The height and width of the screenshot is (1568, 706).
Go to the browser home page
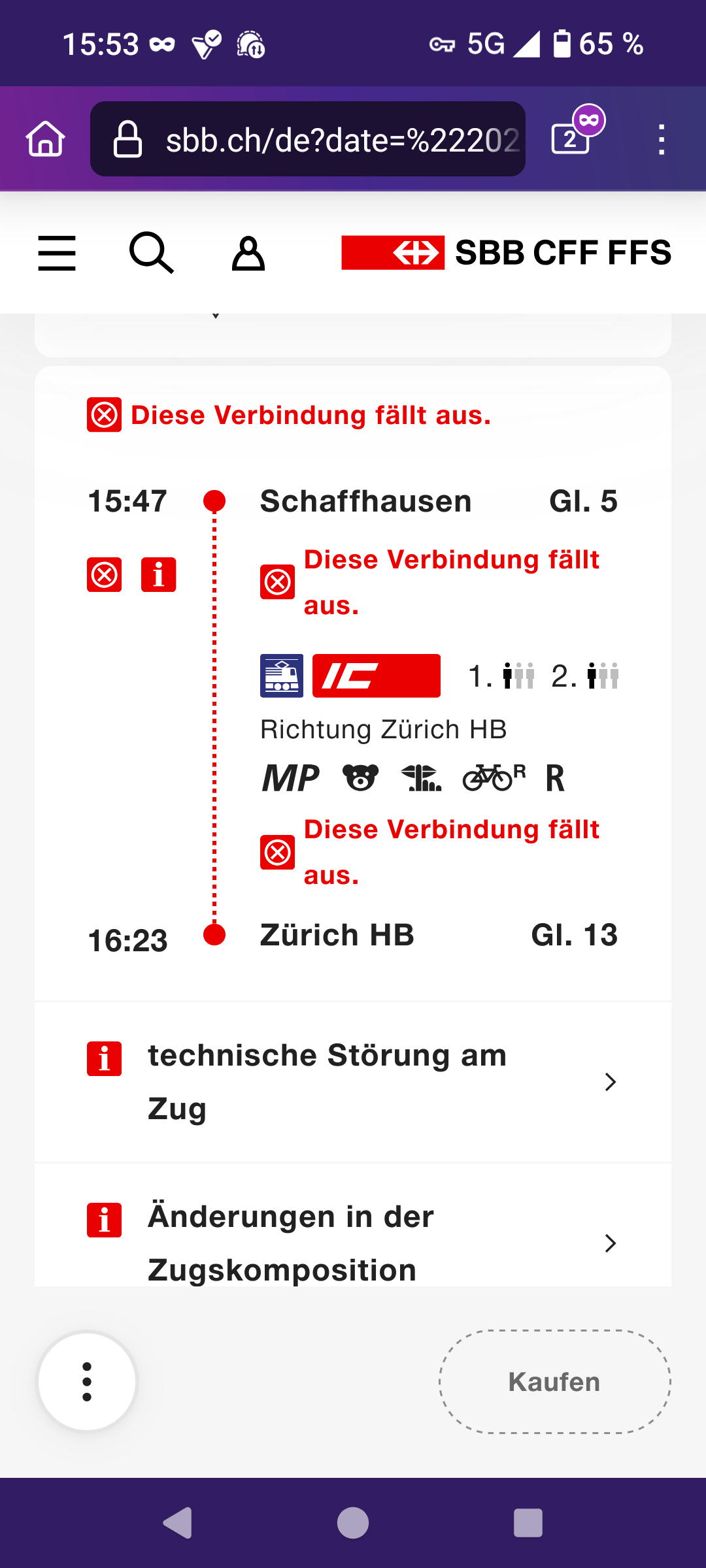click(x=46, y=139)
